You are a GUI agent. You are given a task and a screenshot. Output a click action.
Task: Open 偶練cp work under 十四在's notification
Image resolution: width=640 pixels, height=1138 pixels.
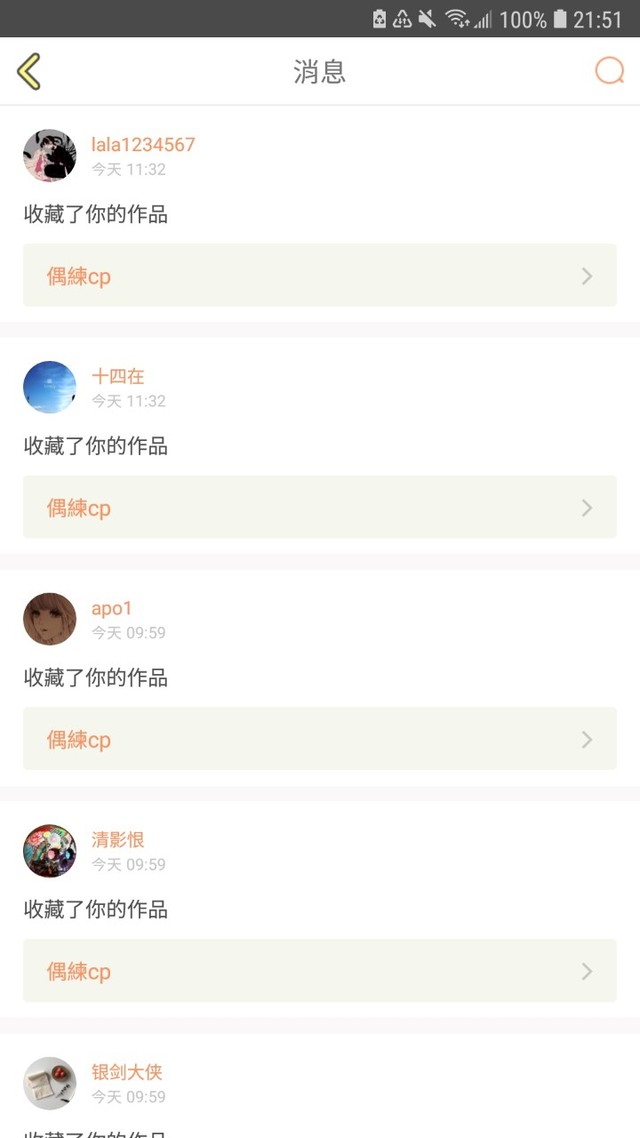tap(320, 508)
